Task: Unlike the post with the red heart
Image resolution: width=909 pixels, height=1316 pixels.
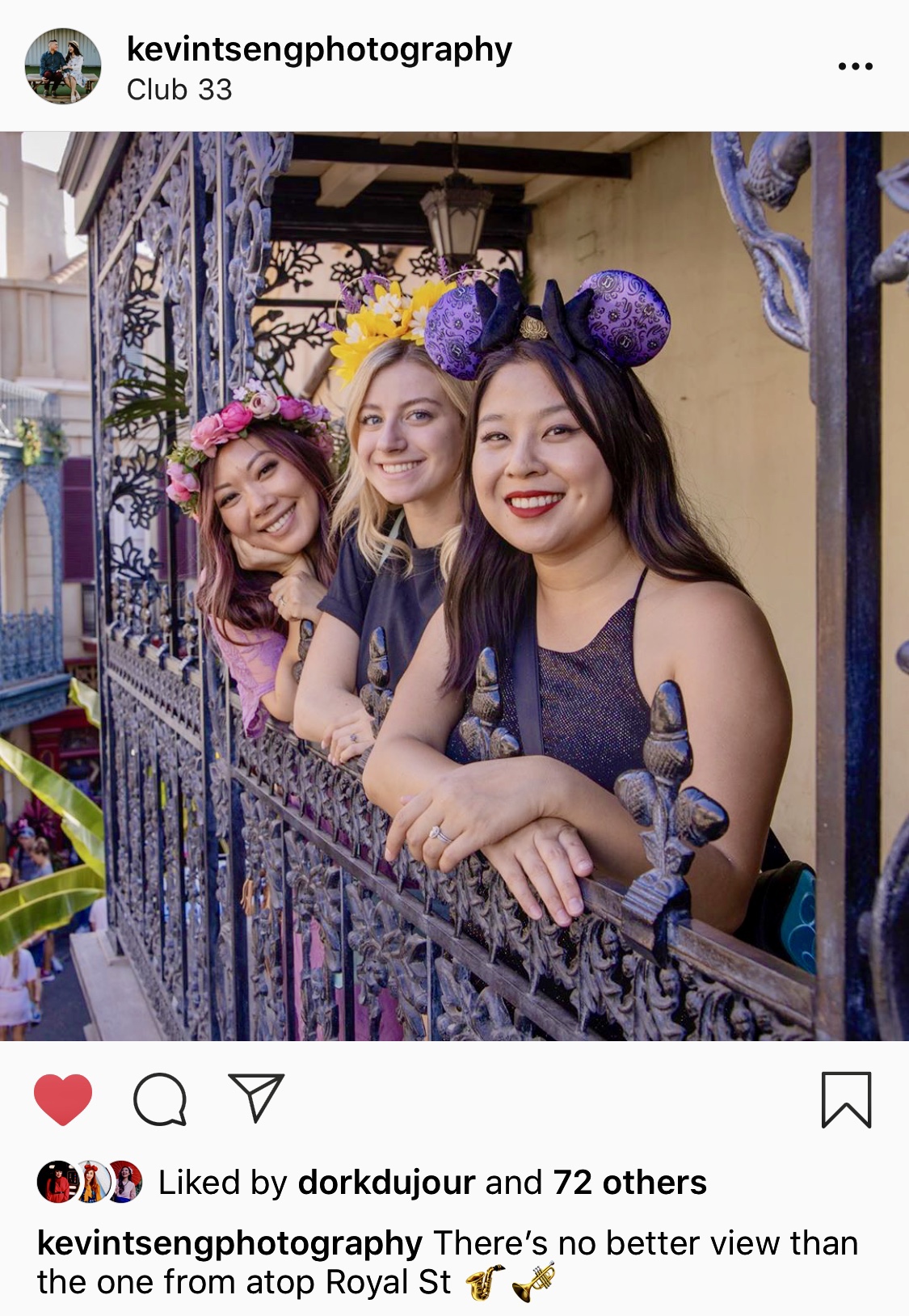Action: pyautogui.click(x=63, y=1099)
